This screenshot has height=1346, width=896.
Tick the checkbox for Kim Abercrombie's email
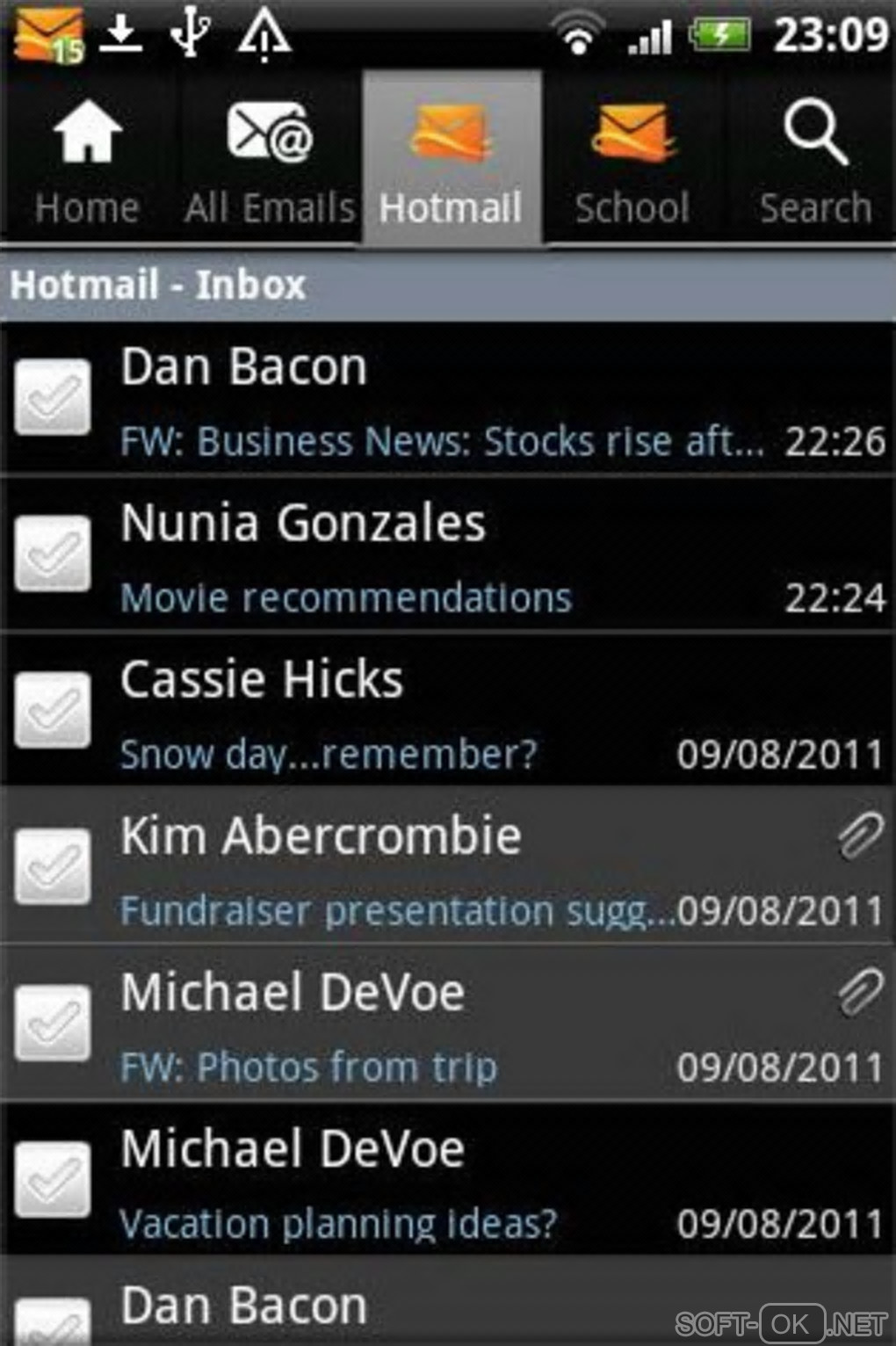pos(53,866)
